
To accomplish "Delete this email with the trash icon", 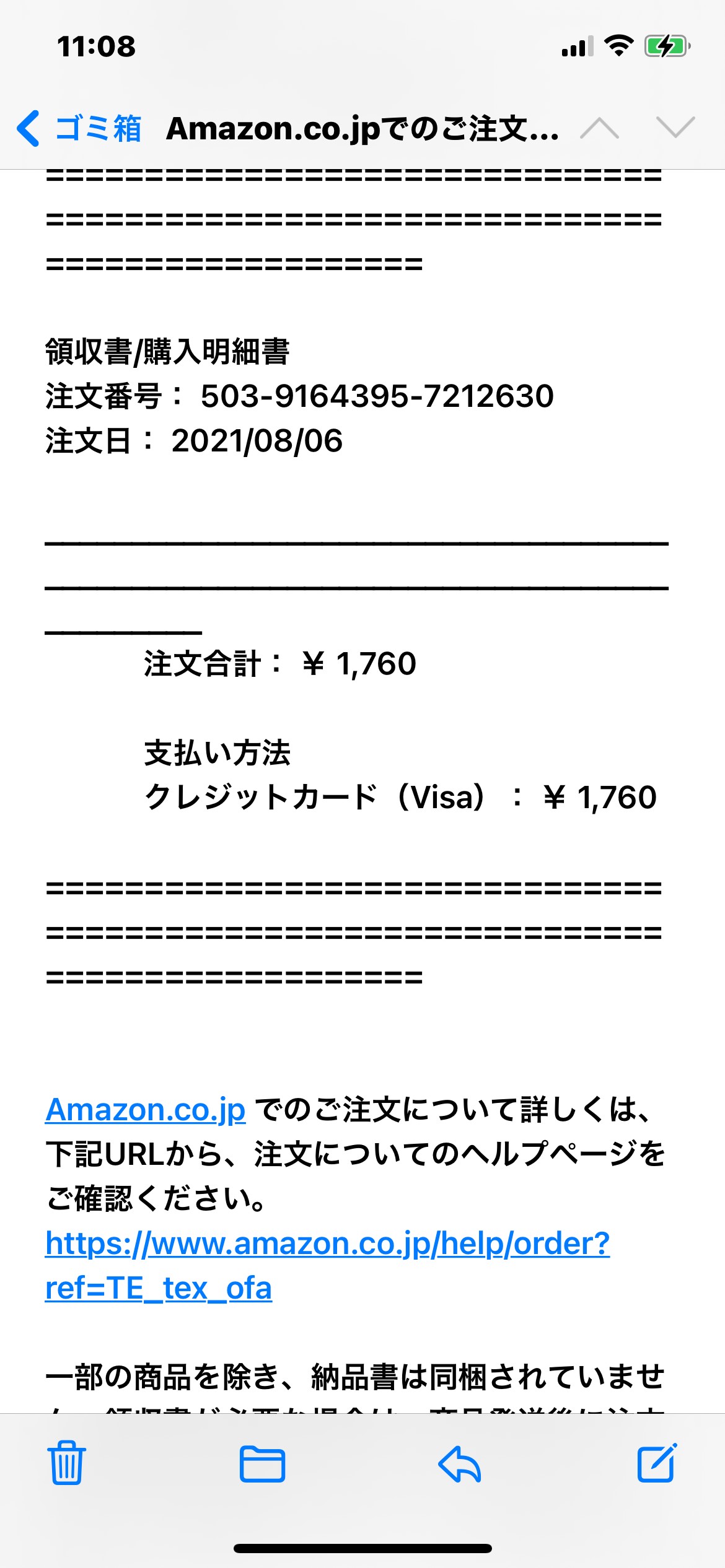I will coord(67,1464).
